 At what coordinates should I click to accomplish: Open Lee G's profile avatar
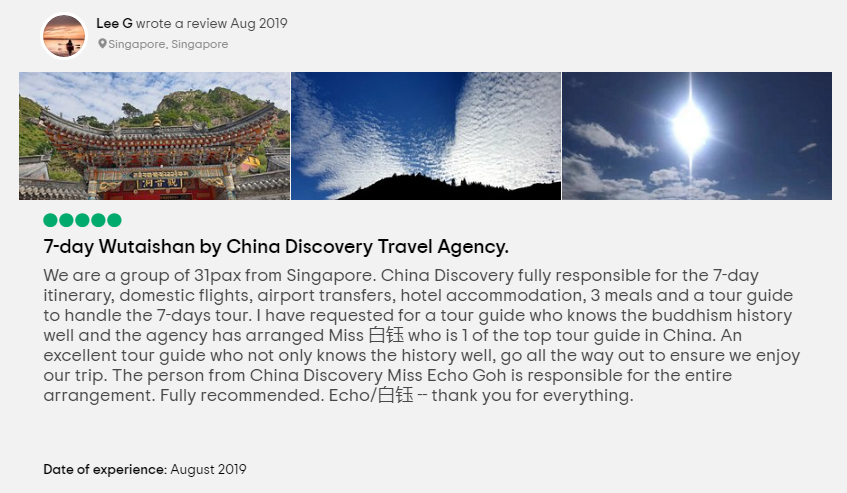63,36
